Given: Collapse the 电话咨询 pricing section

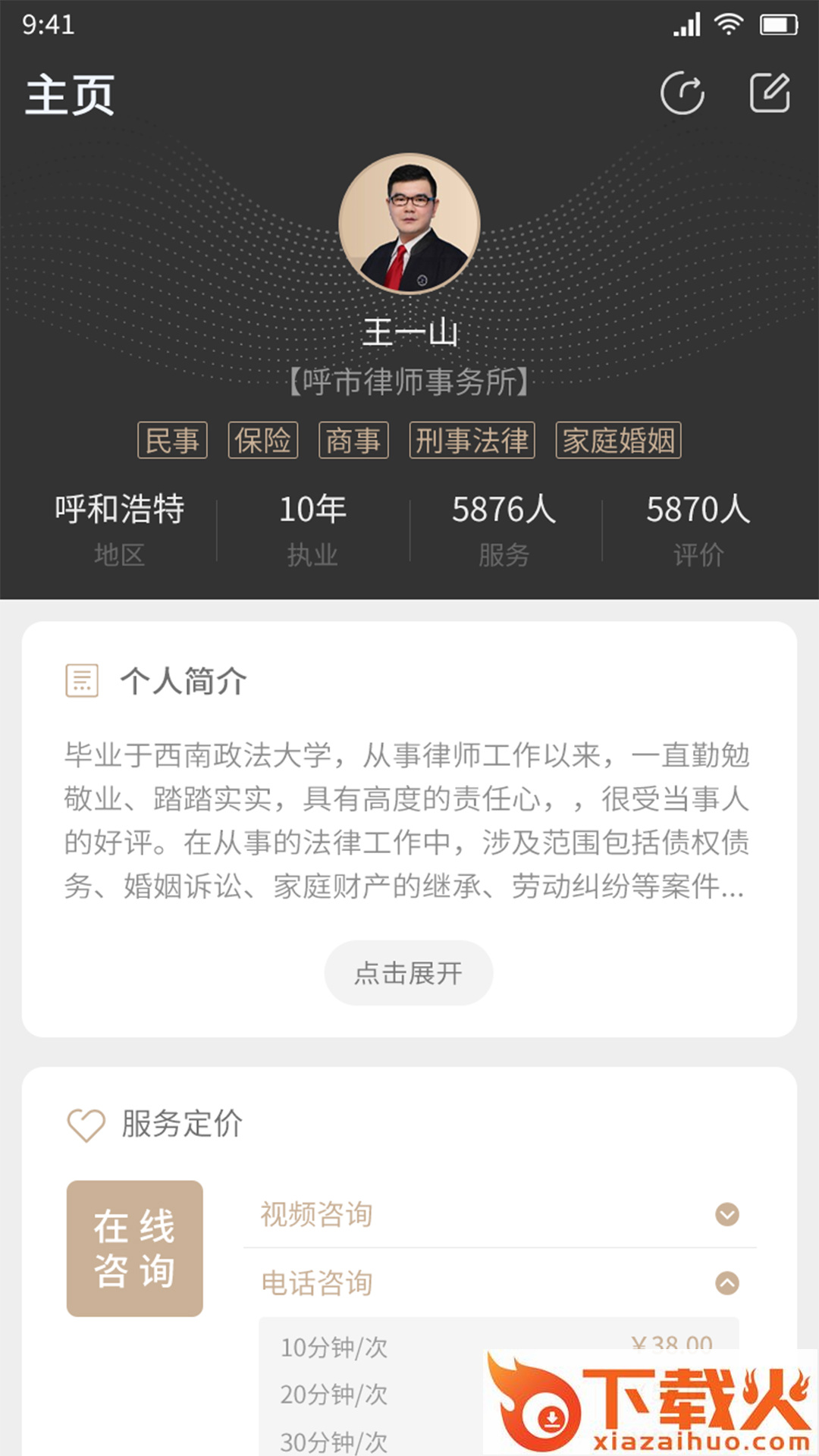Looking at the screenshot, I should (x=726, y=1283).
